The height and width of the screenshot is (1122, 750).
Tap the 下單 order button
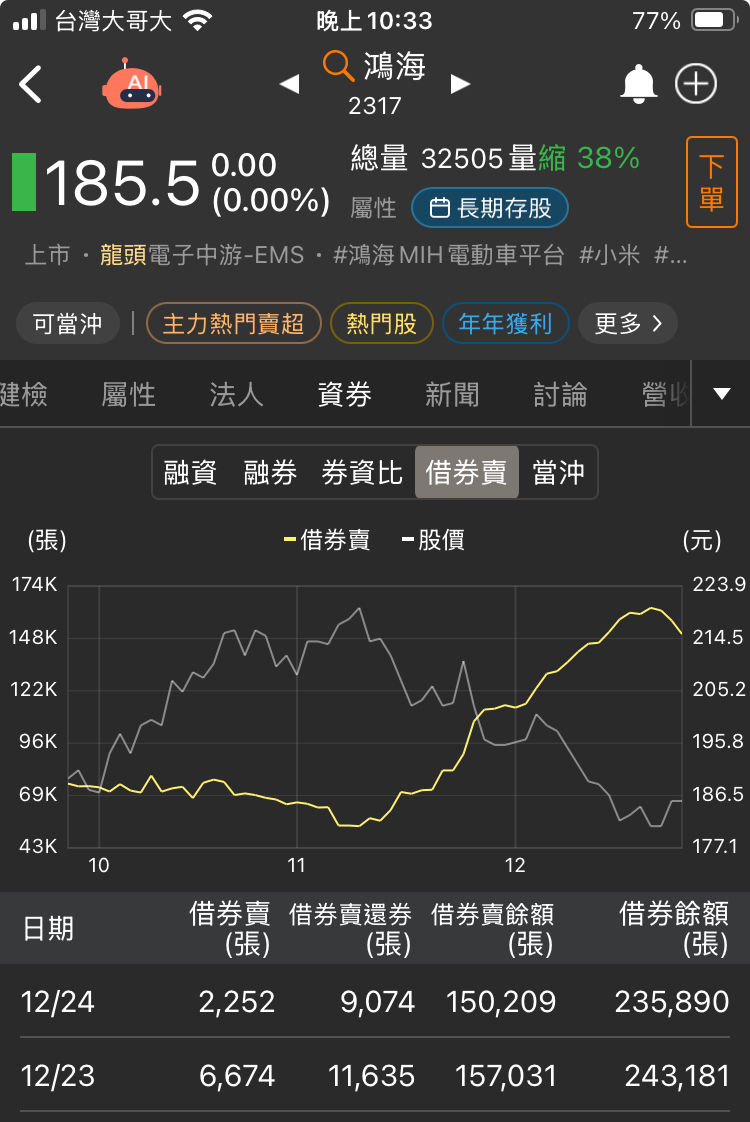click(x=711, y=182)
